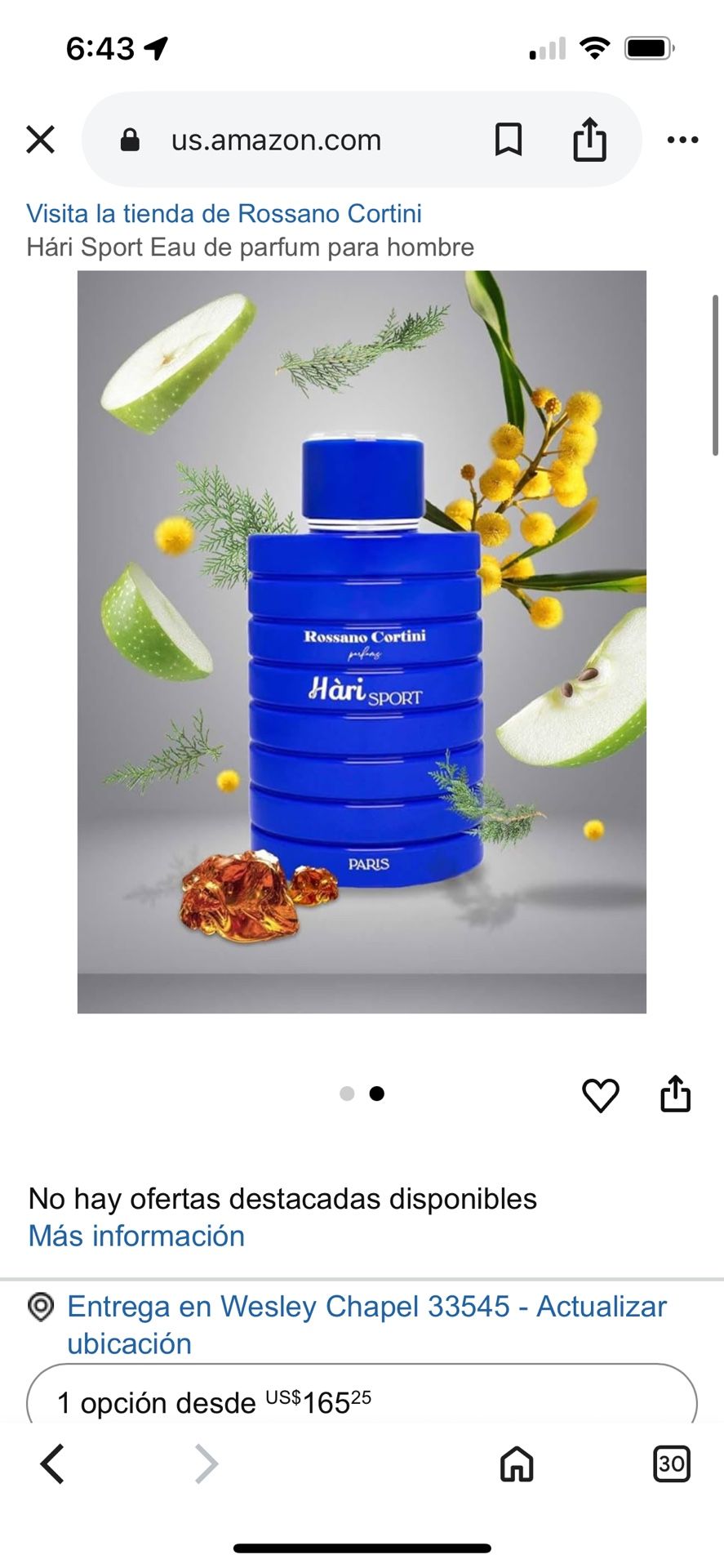Tap the us.amazon.com address bar
The image size is (724, 1568).
tap(276, 140)
